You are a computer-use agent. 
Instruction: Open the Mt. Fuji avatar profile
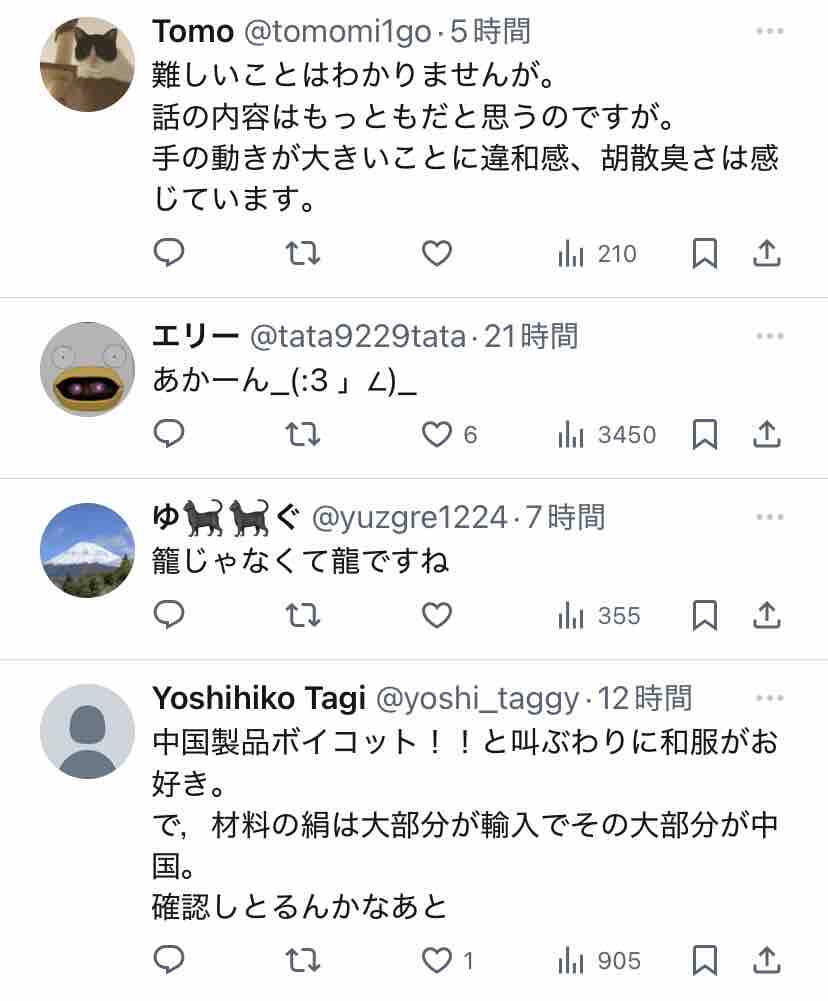point(87,550)
